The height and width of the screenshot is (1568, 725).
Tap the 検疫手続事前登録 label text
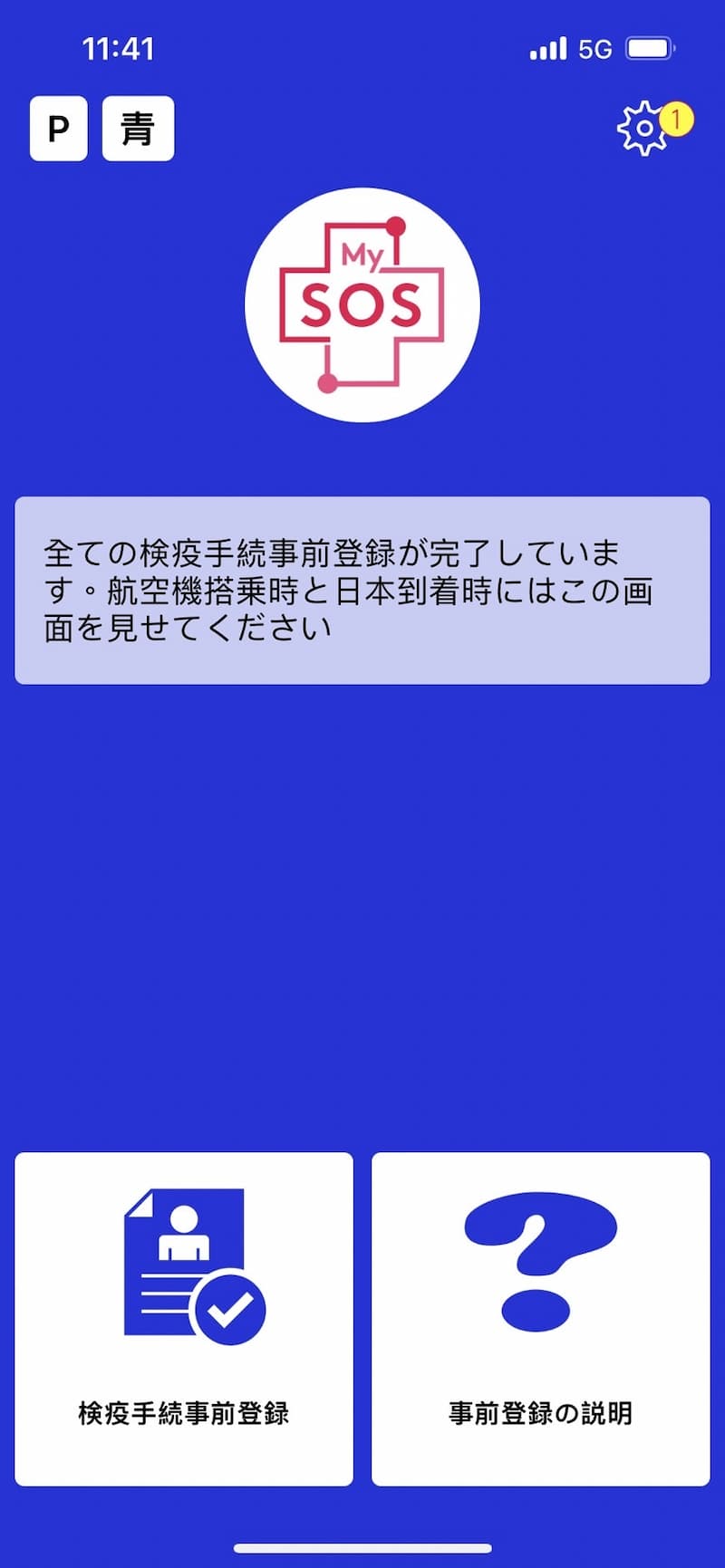pyautogui.click(x=183, y=1409)
